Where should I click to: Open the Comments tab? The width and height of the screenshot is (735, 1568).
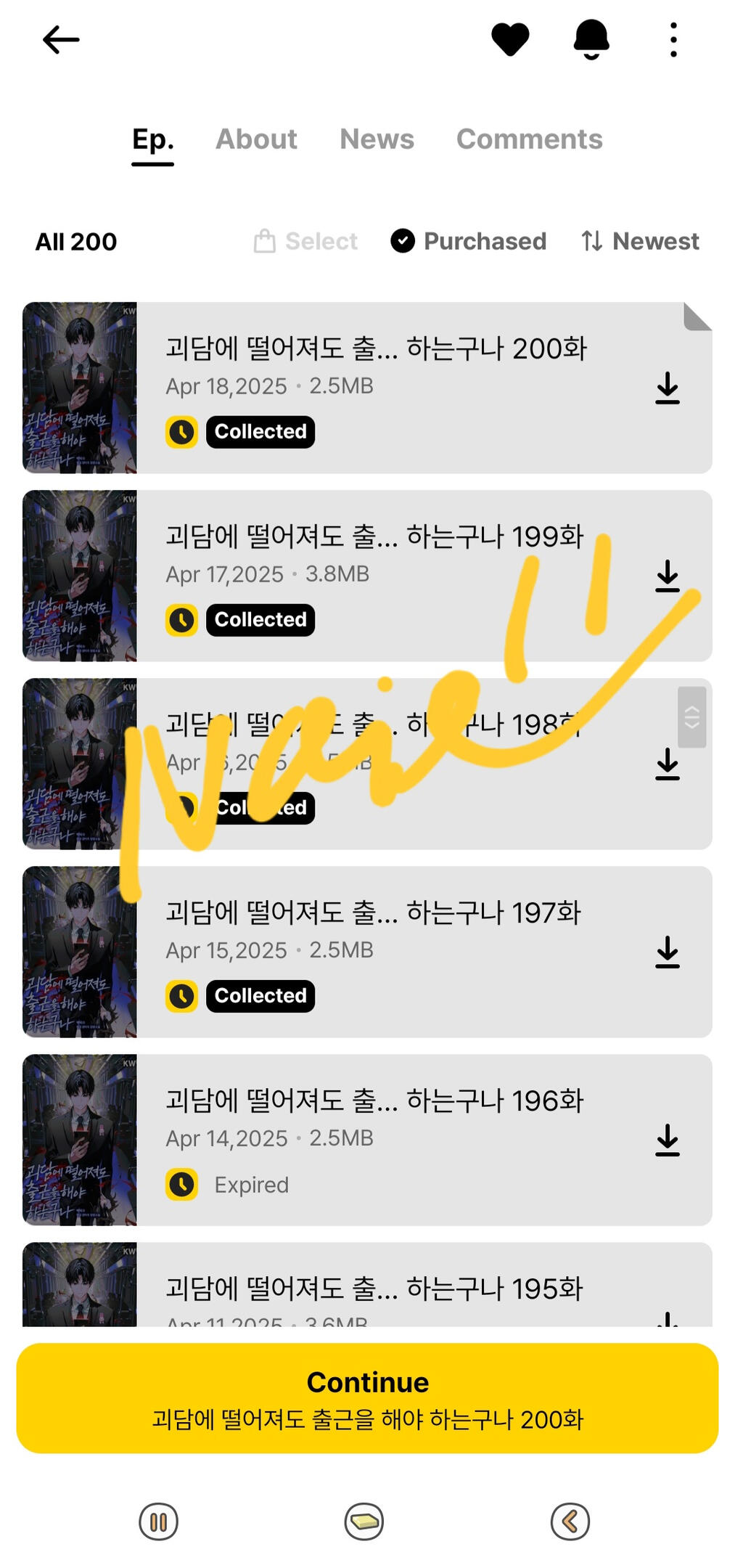(529, 139)
